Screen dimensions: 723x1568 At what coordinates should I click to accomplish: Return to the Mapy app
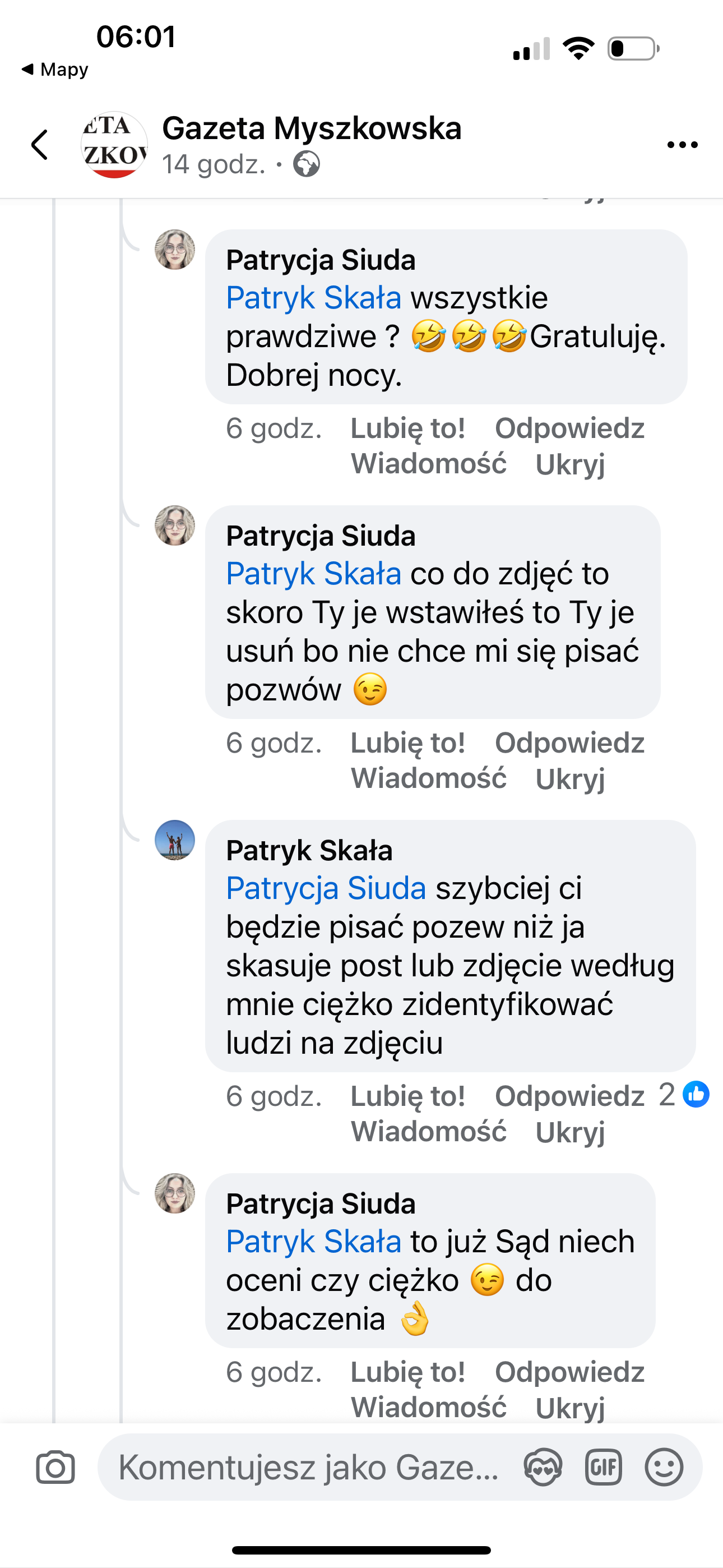coord(55,70)
